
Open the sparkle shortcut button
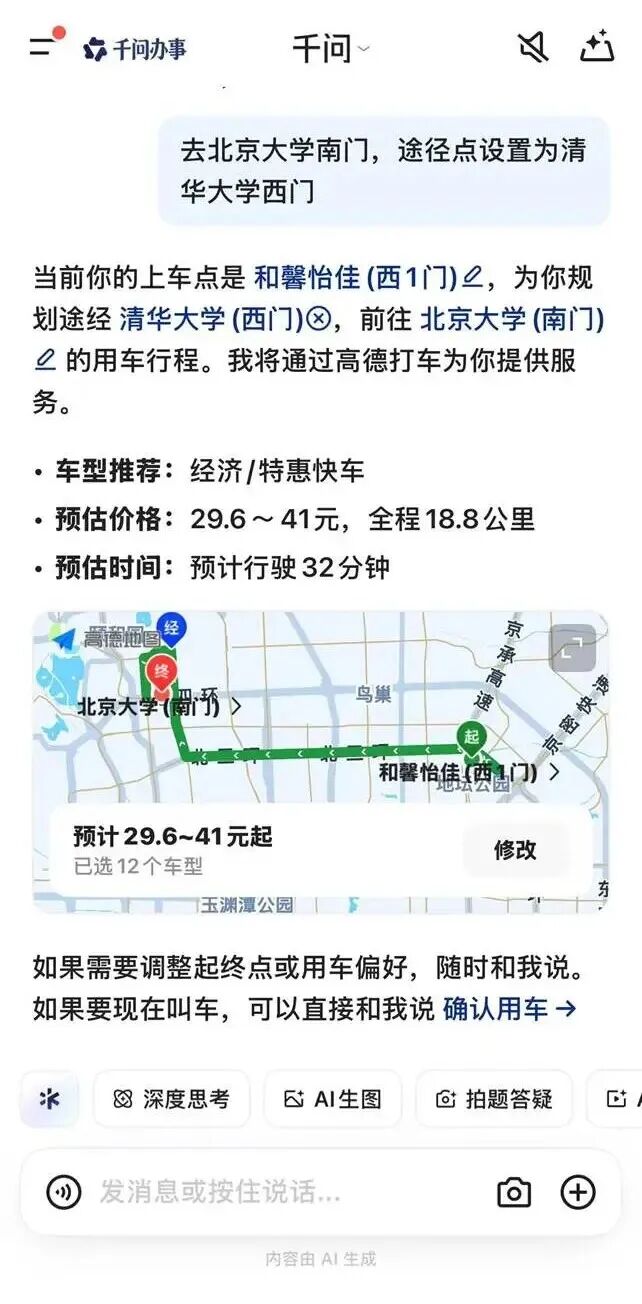pos(49,1099)
